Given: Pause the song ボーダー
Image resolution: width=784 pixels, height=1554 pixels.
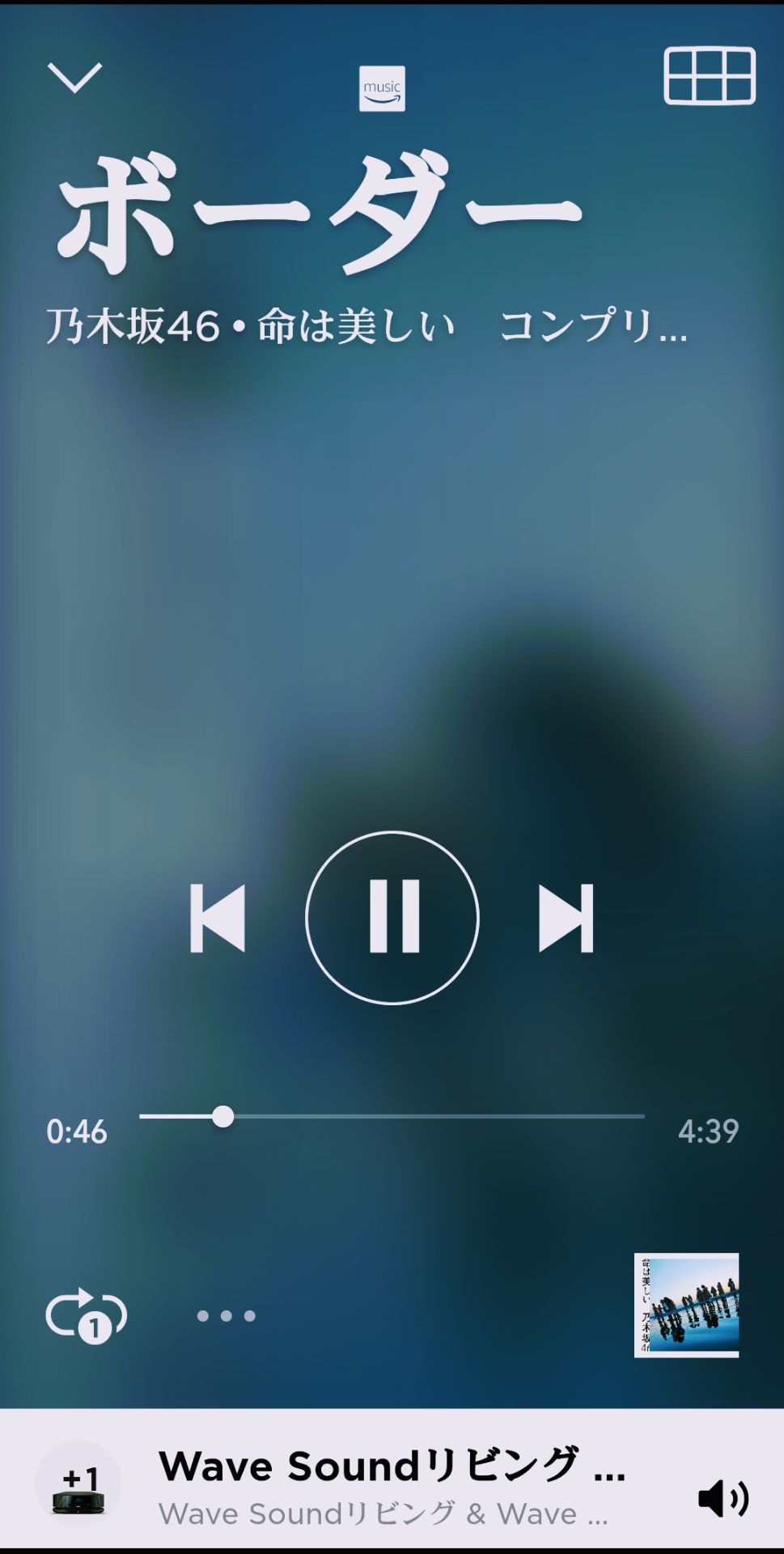Looking at the screenshot, I should point(392,918).
